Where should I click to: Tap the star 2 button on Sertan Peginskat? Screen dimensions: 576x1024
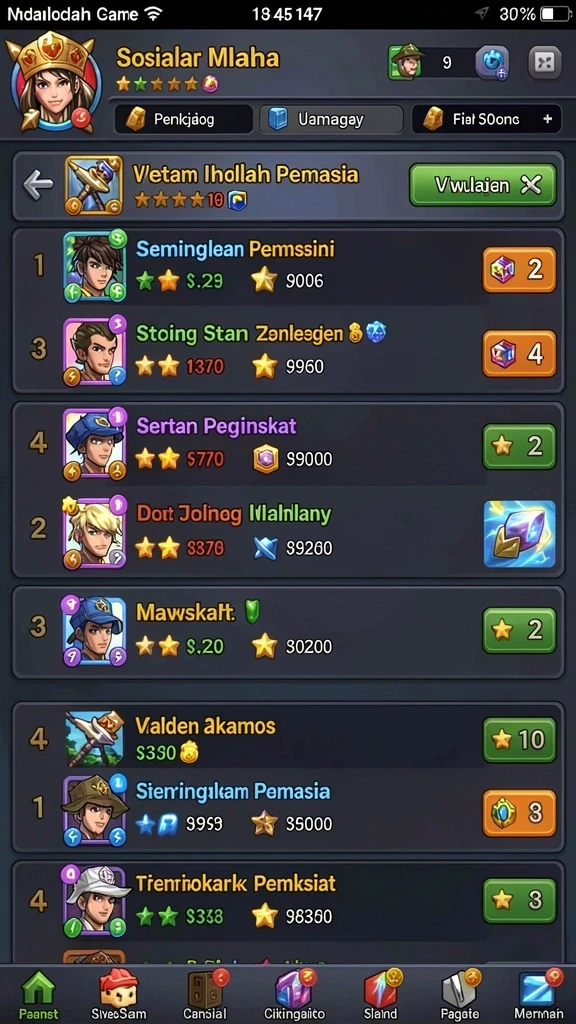[x=519, y=446]
